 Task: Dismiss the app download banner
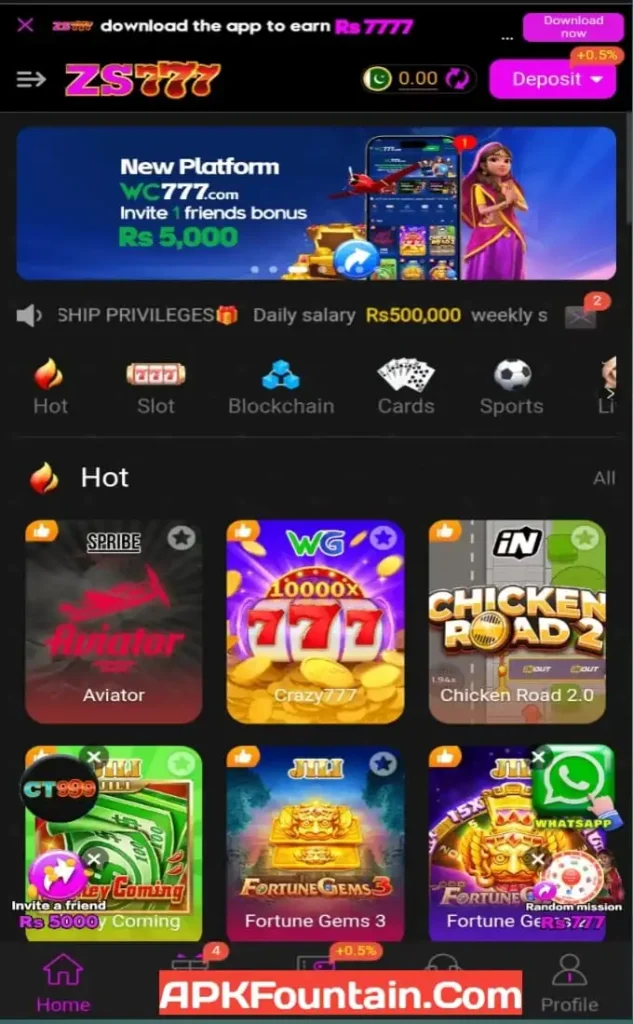point(25,25)
